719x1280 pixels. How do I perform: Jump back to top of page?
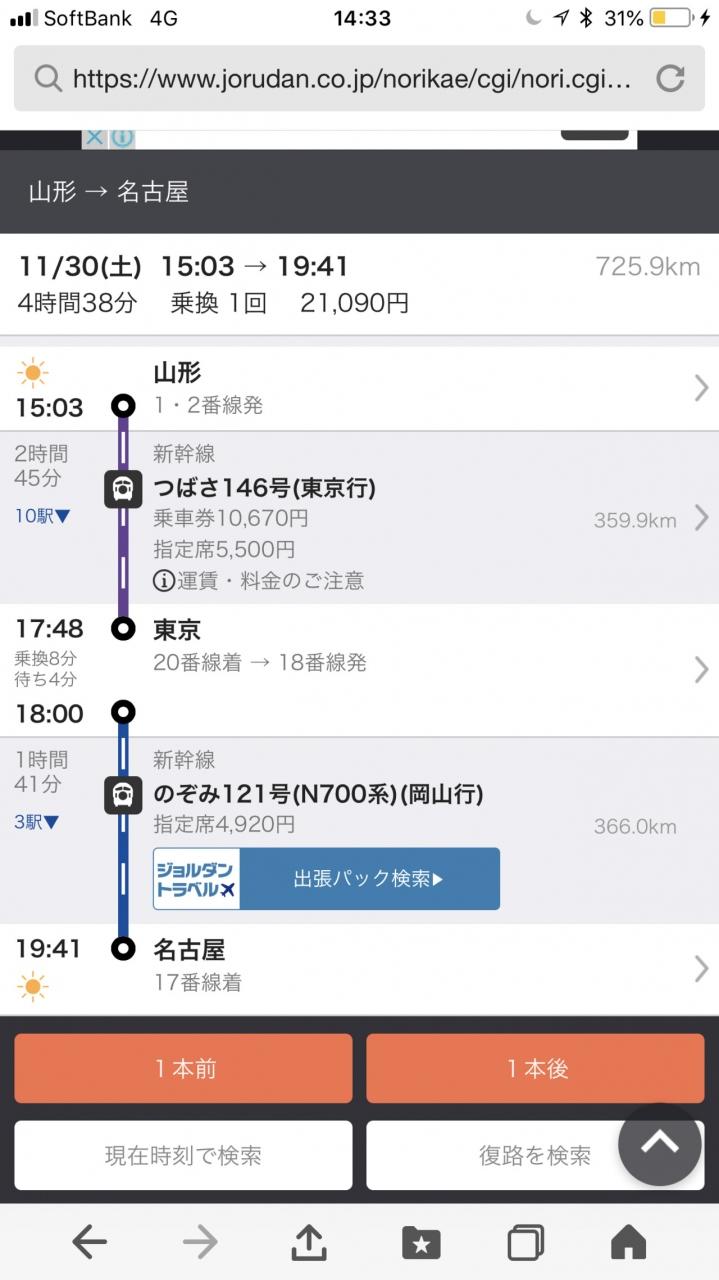[x=659, y=1144]
